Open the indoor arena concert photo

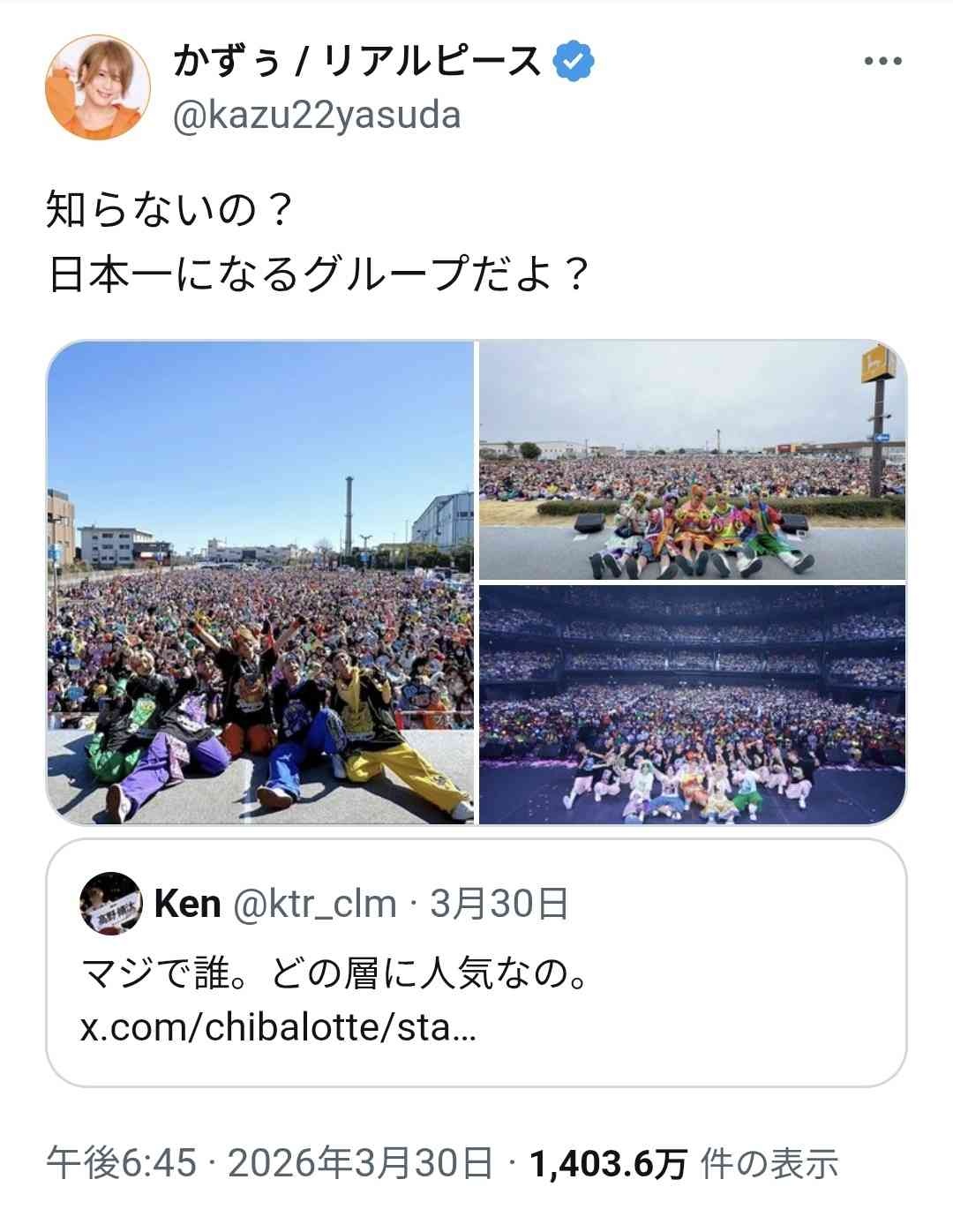tap(692, 704)
